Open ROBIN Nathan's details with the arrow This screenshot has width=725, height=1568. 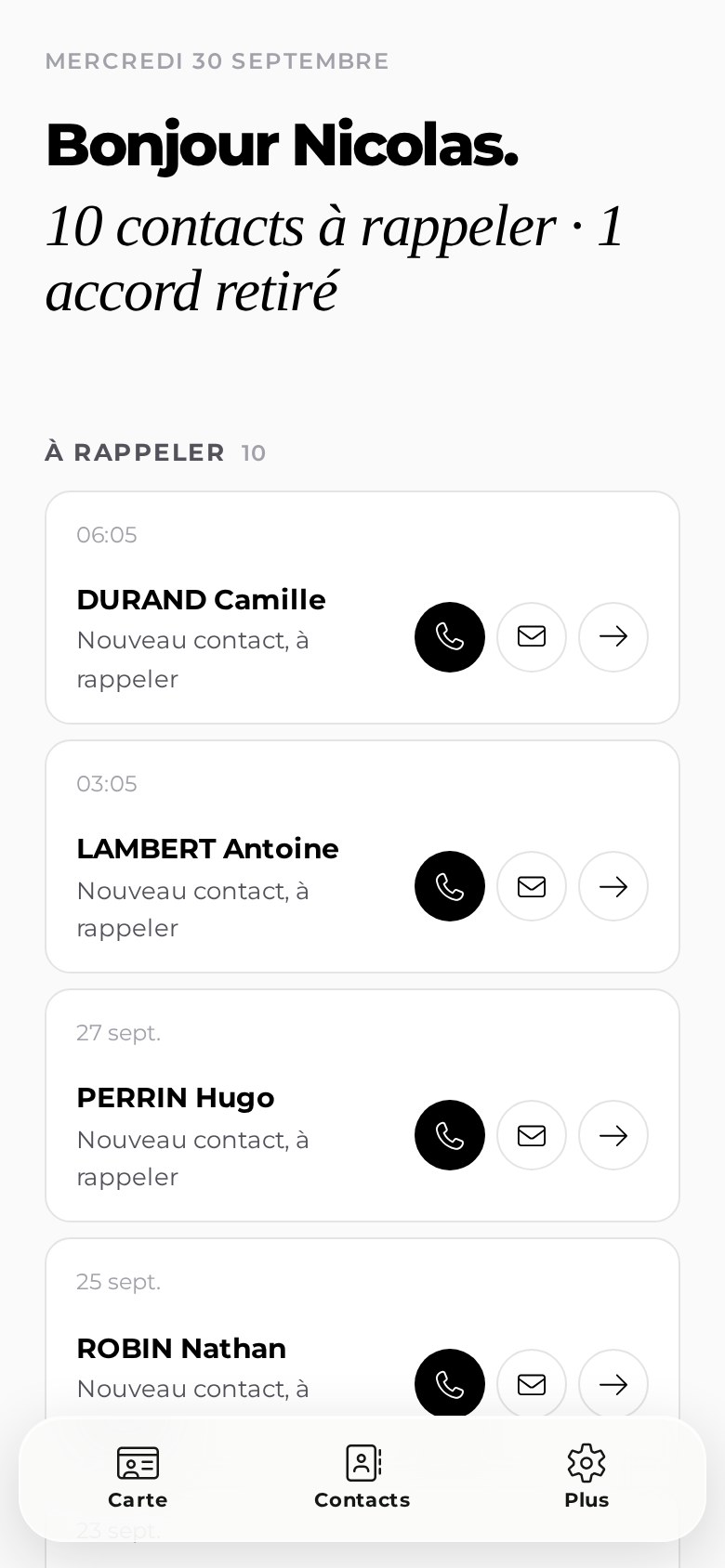coord(613,1382)
